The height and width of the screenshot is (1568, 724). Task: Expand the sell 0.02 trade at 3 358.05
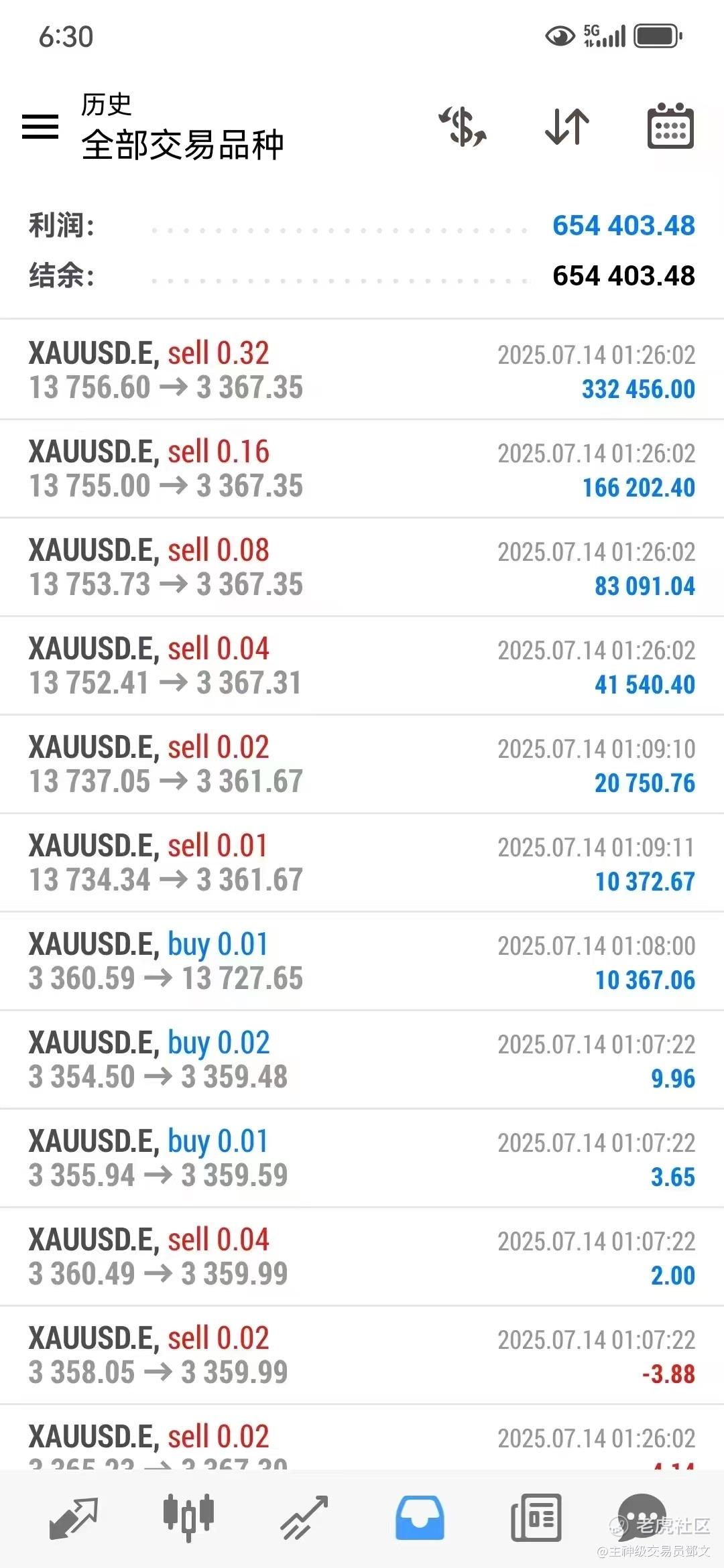click(362, 1356)
